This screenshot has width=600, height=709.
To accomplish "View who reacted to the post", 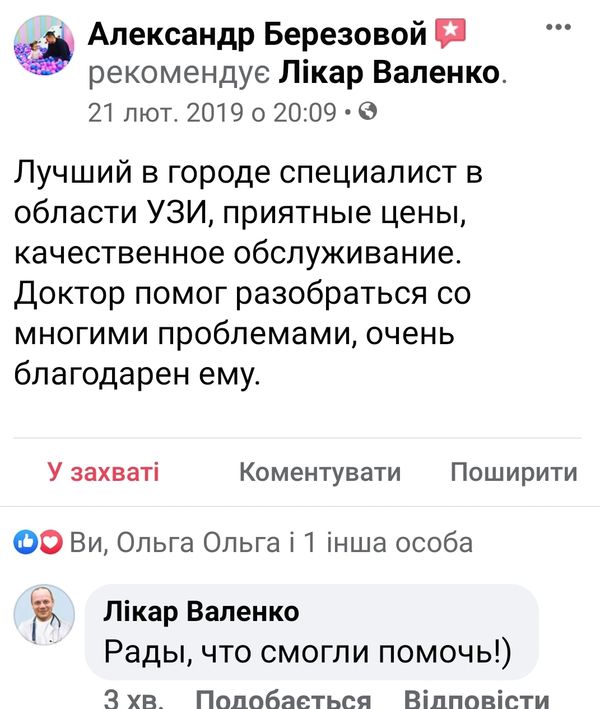I will point(243,543).
